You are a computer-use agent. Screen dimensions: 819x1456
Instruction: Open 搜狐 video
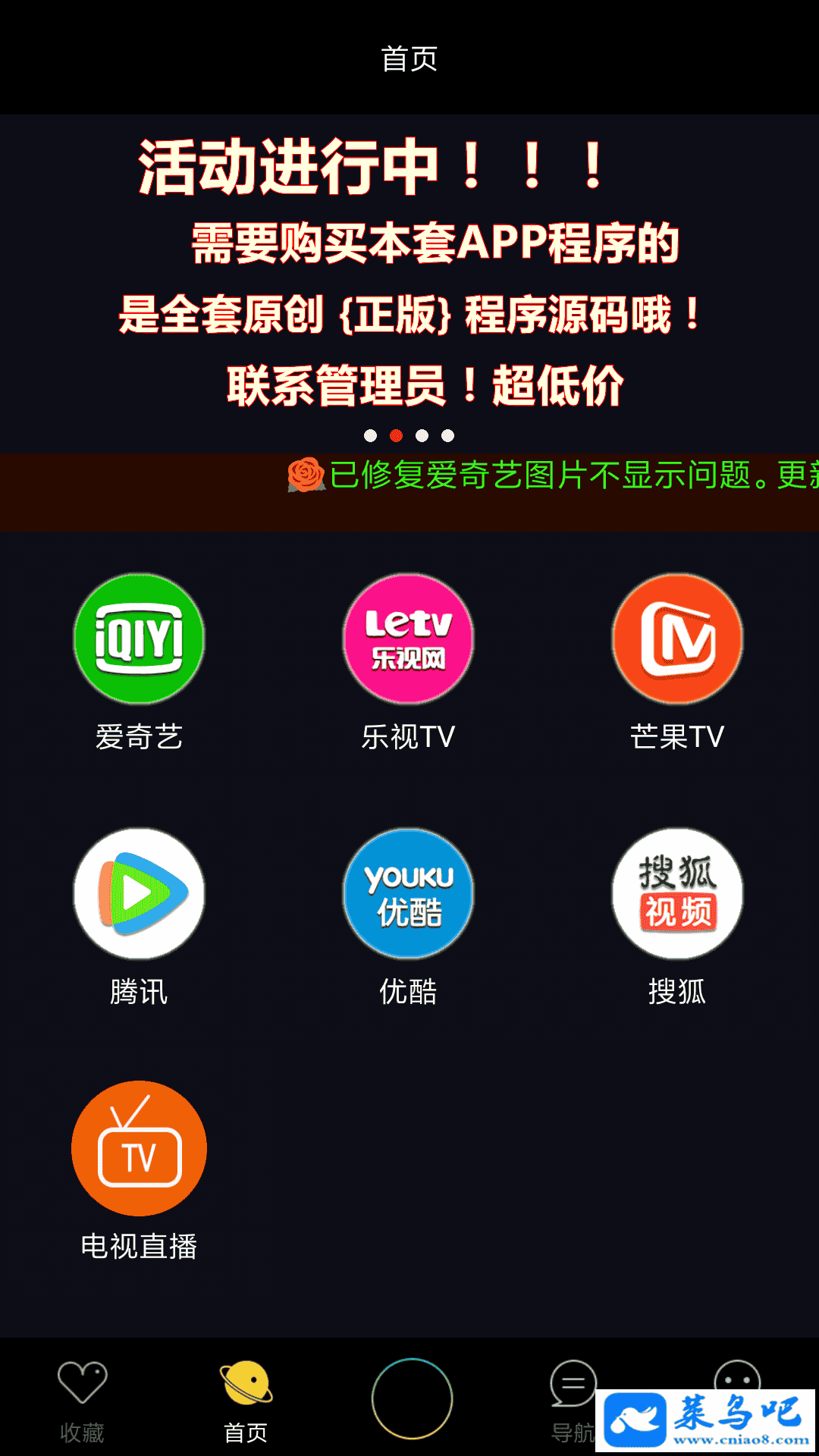click(x=677, y=894)
